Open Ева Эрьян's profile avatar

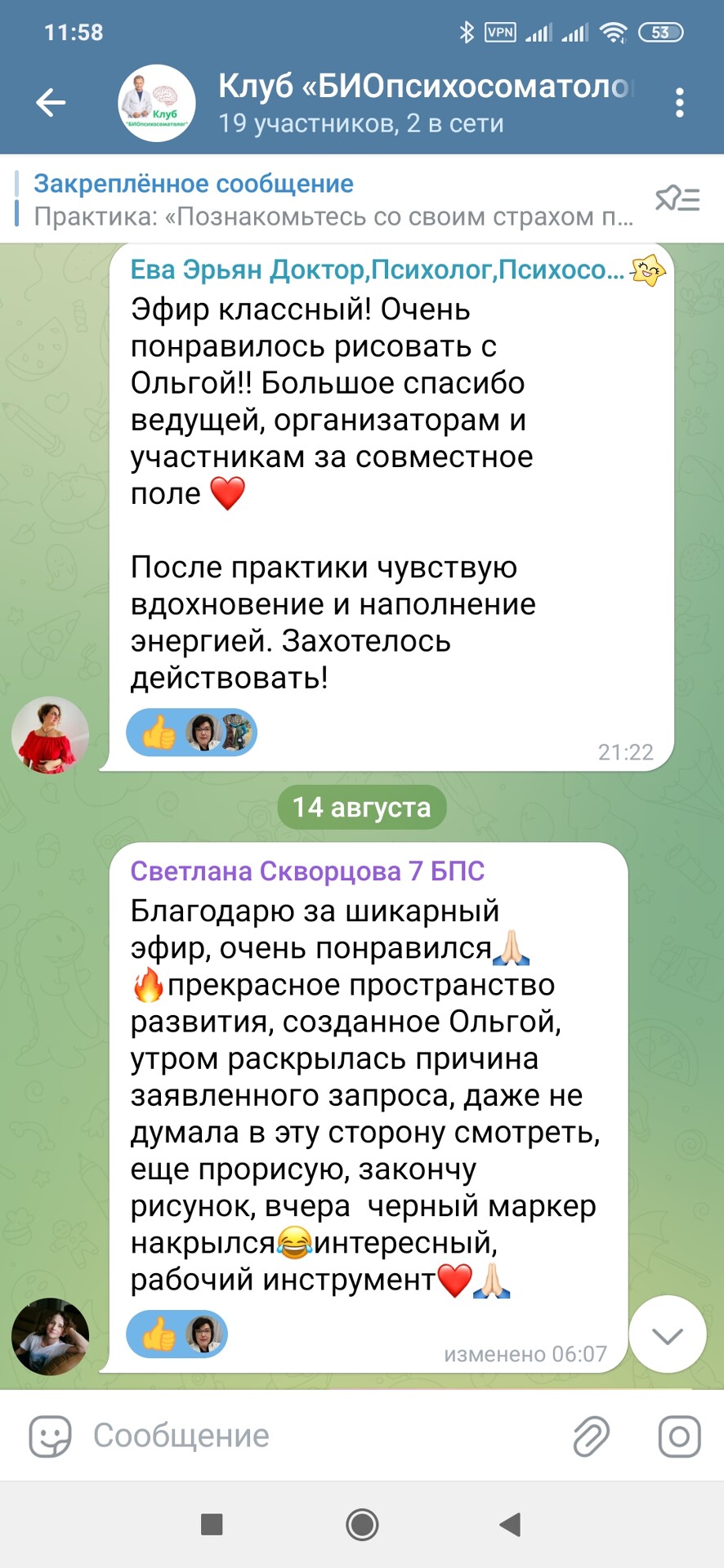pos(50,734)
